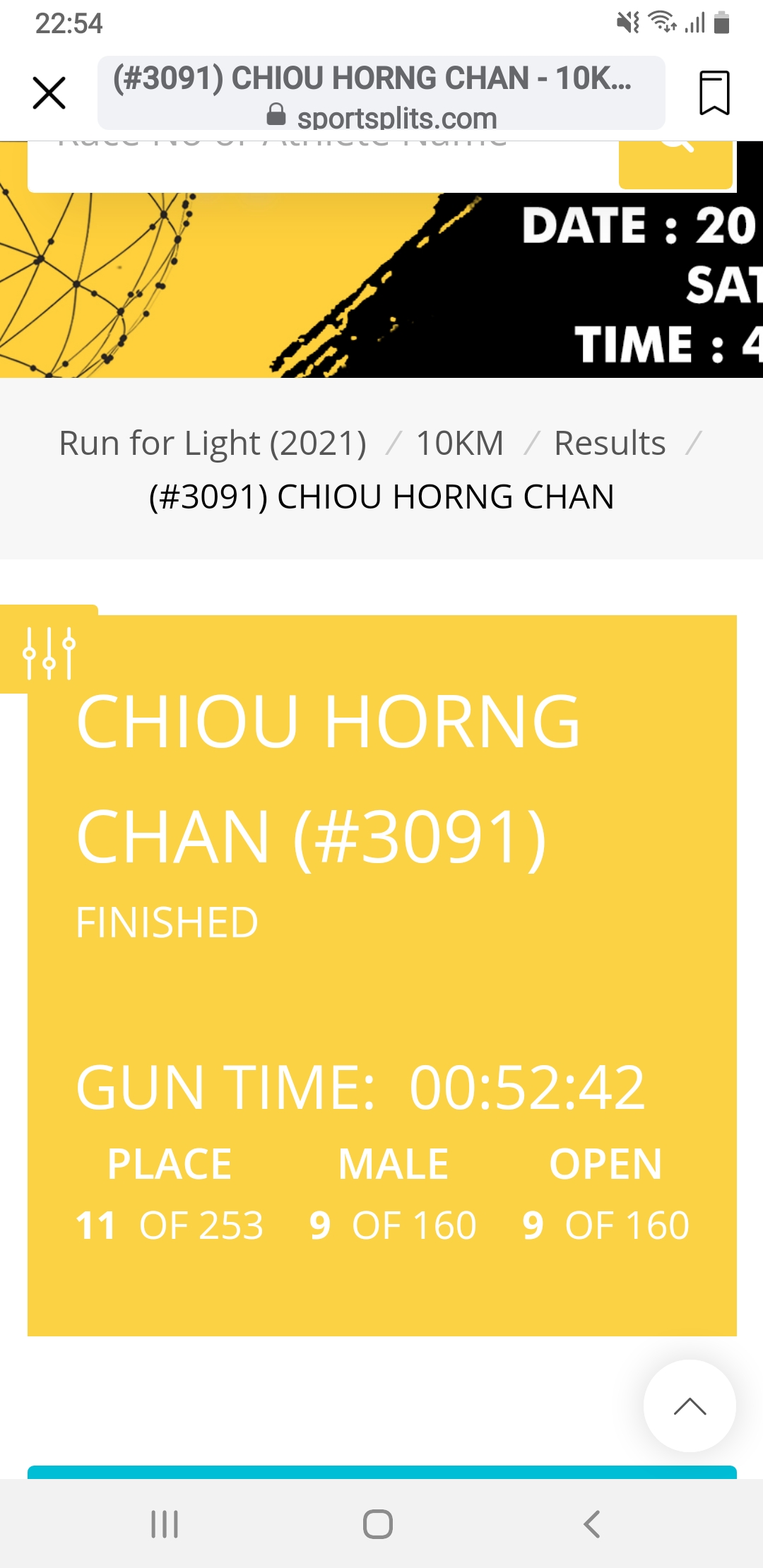The width and height of the screenshot is (763, 1568).
Task: Tap the race number search field
Action: [x=323, y=165]
